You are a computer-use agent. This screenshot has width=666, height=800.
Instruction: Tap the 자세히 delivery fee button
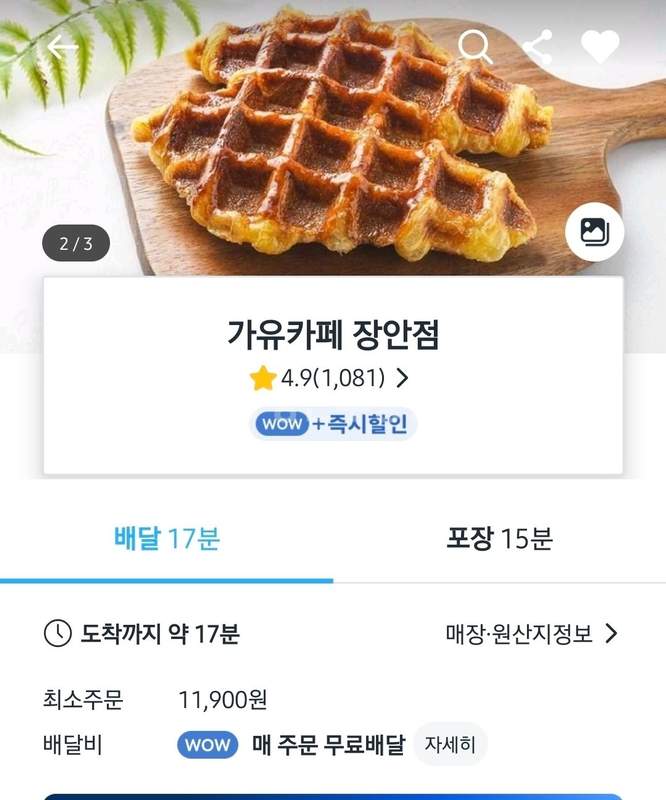(x=450, y=744)
